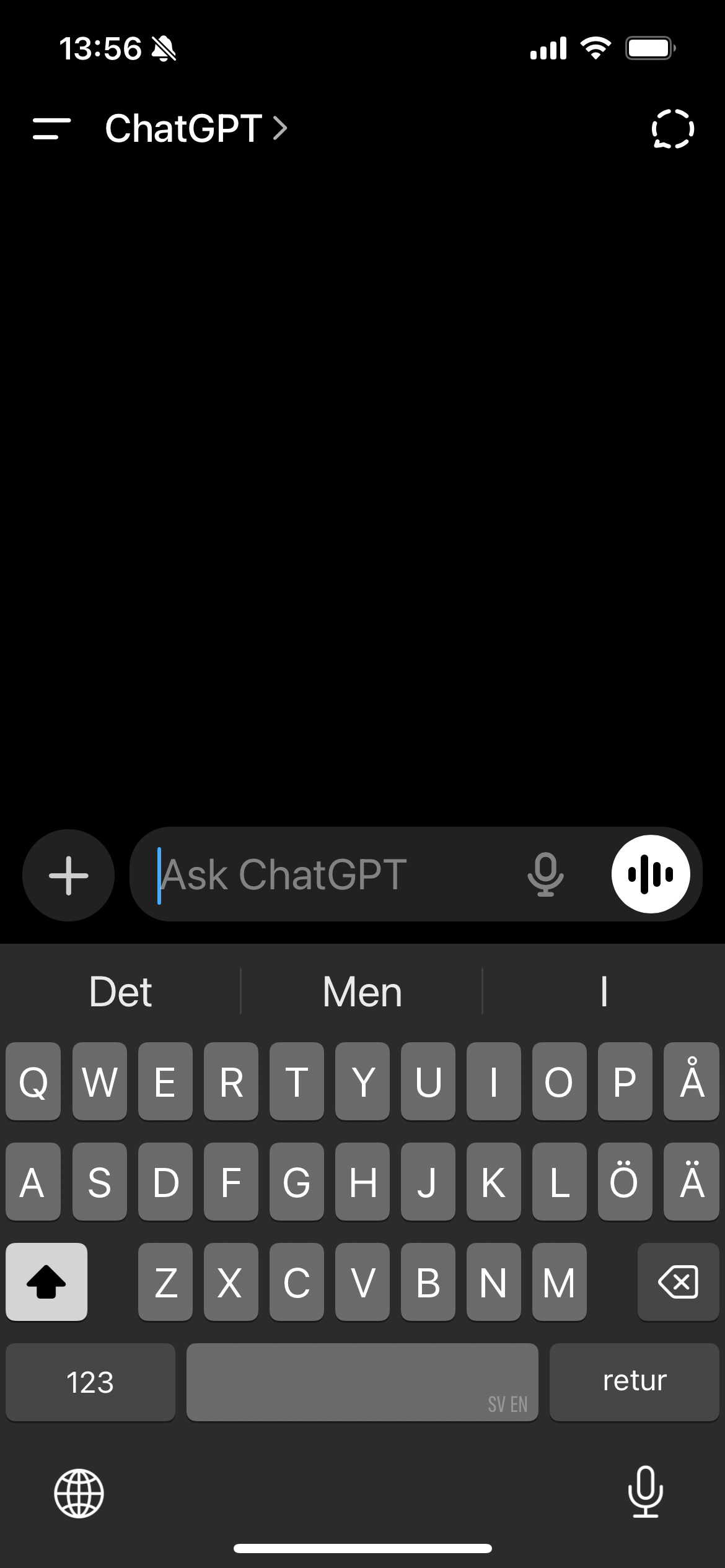The width and height of the screenshot is (725, 1568).
Task: Tap the plus attachment button
Action: [x=68, y=875]
